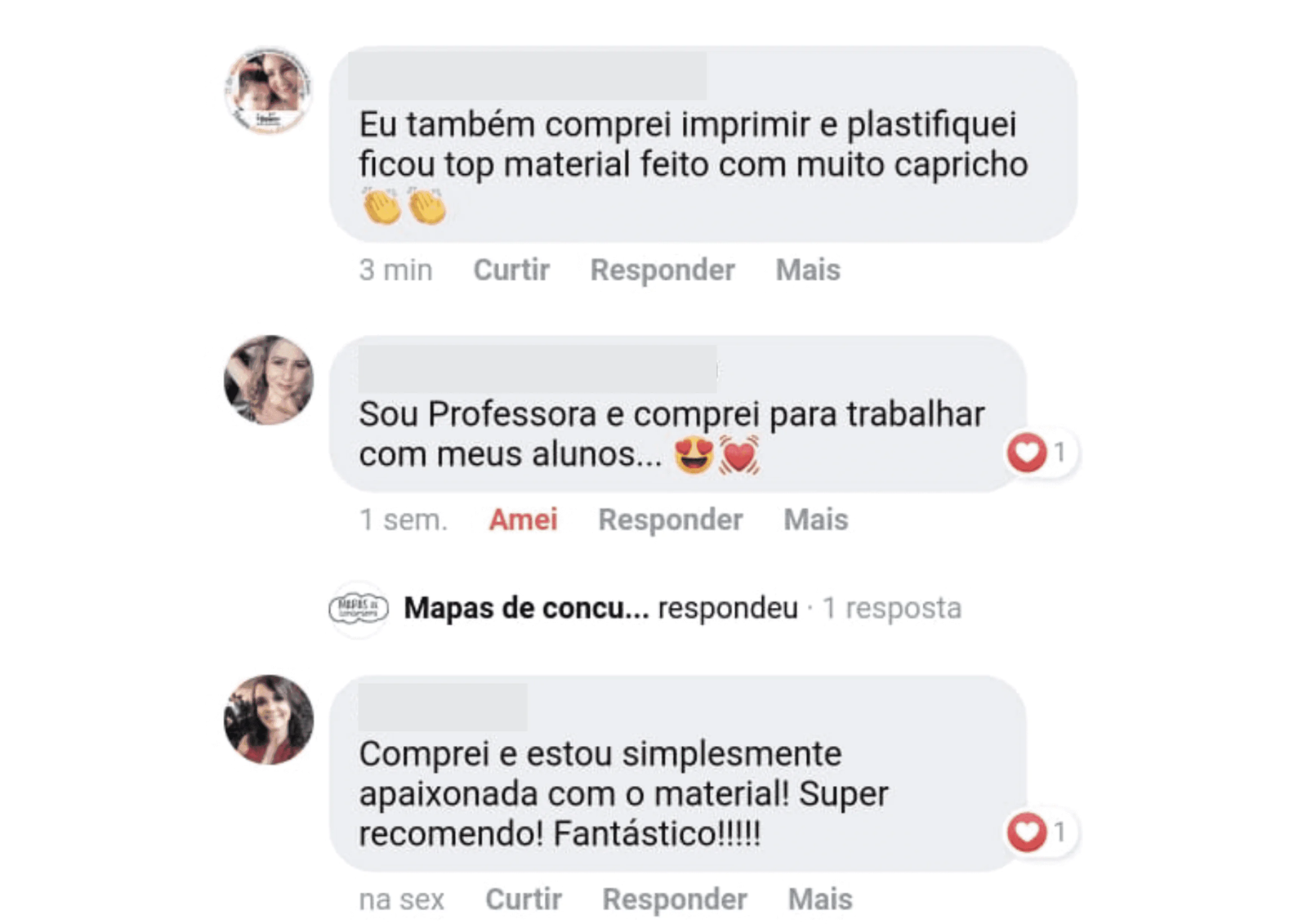
Task: Open the profile photo beside the Comprei e estou comment
Action: point(269,720)
